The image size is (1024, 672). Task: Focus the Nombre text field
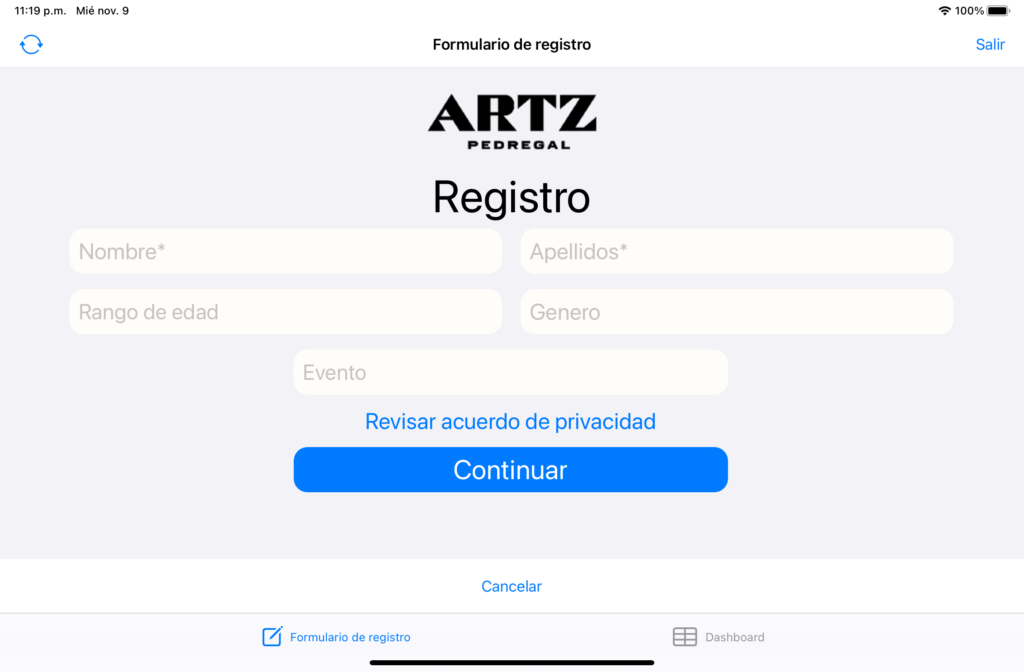click(285, 252)
